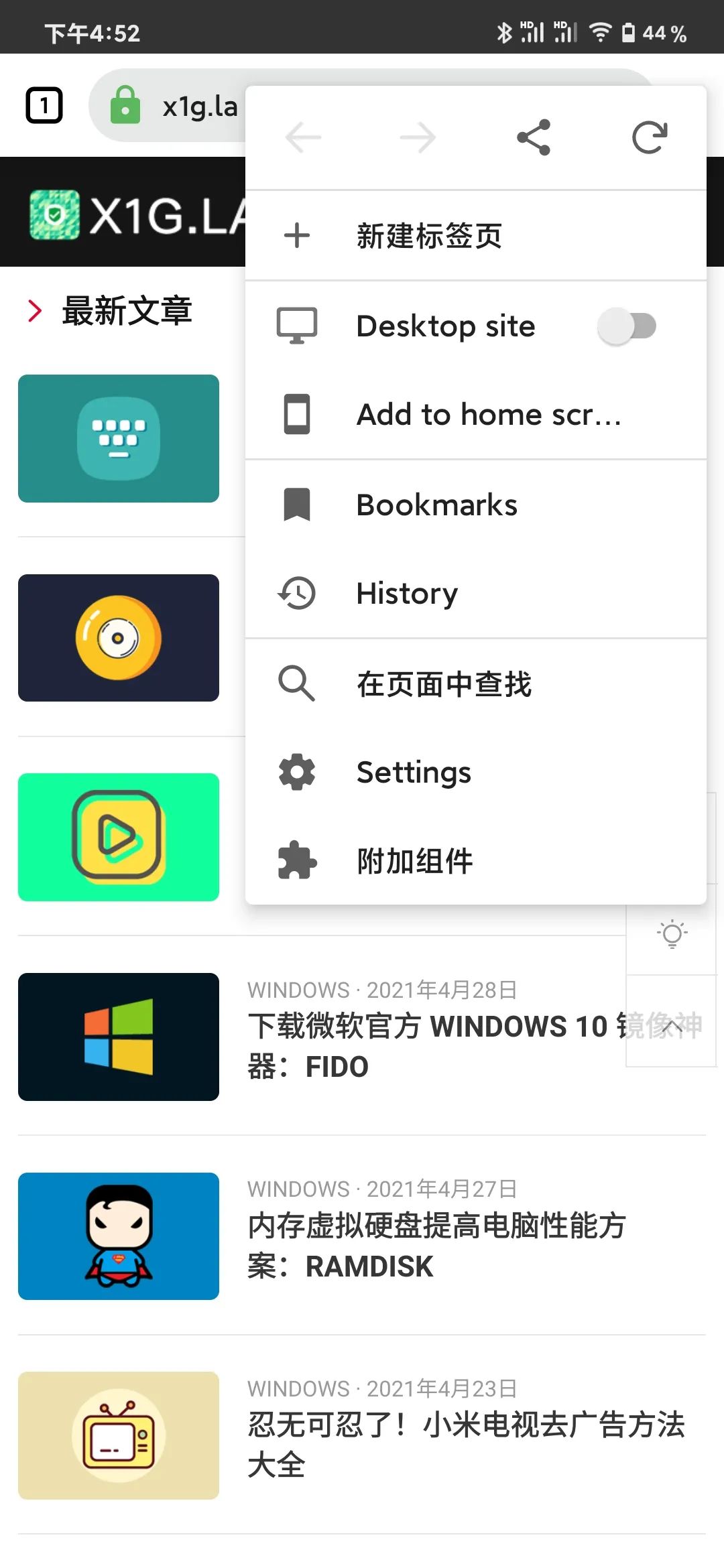Open Bookmarks from the menu
The width and height of the screenshot is (724, 1568).
[436, 505]
